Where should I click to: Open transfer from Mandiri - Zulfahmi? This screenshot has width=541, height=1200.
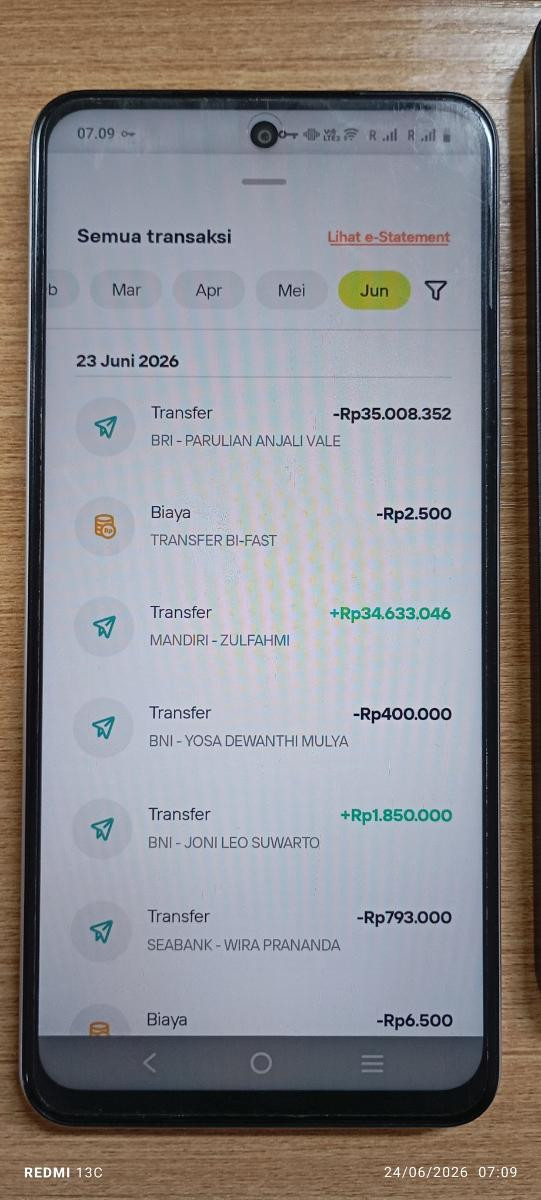point(264,626)
